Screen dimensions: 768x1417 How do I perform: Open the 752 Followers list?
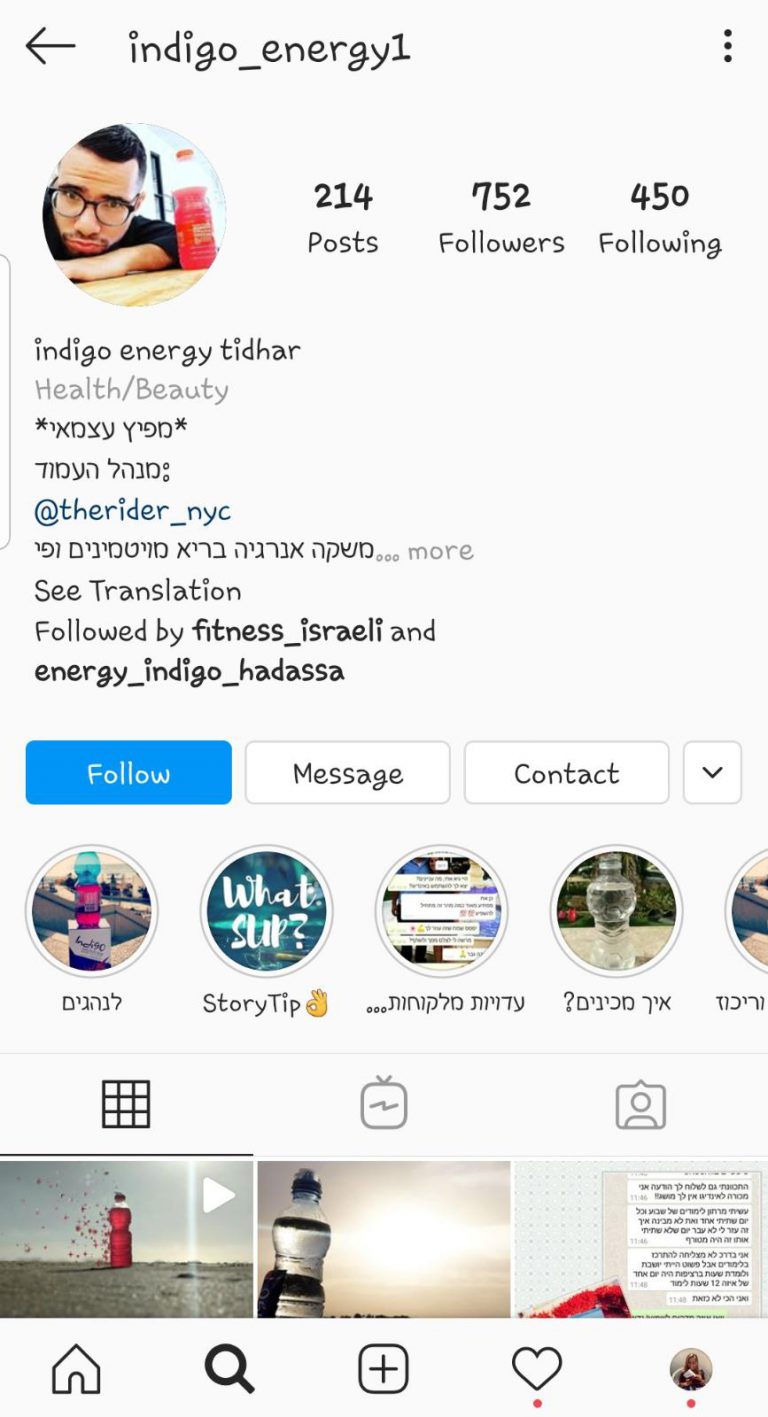[501, 217]
